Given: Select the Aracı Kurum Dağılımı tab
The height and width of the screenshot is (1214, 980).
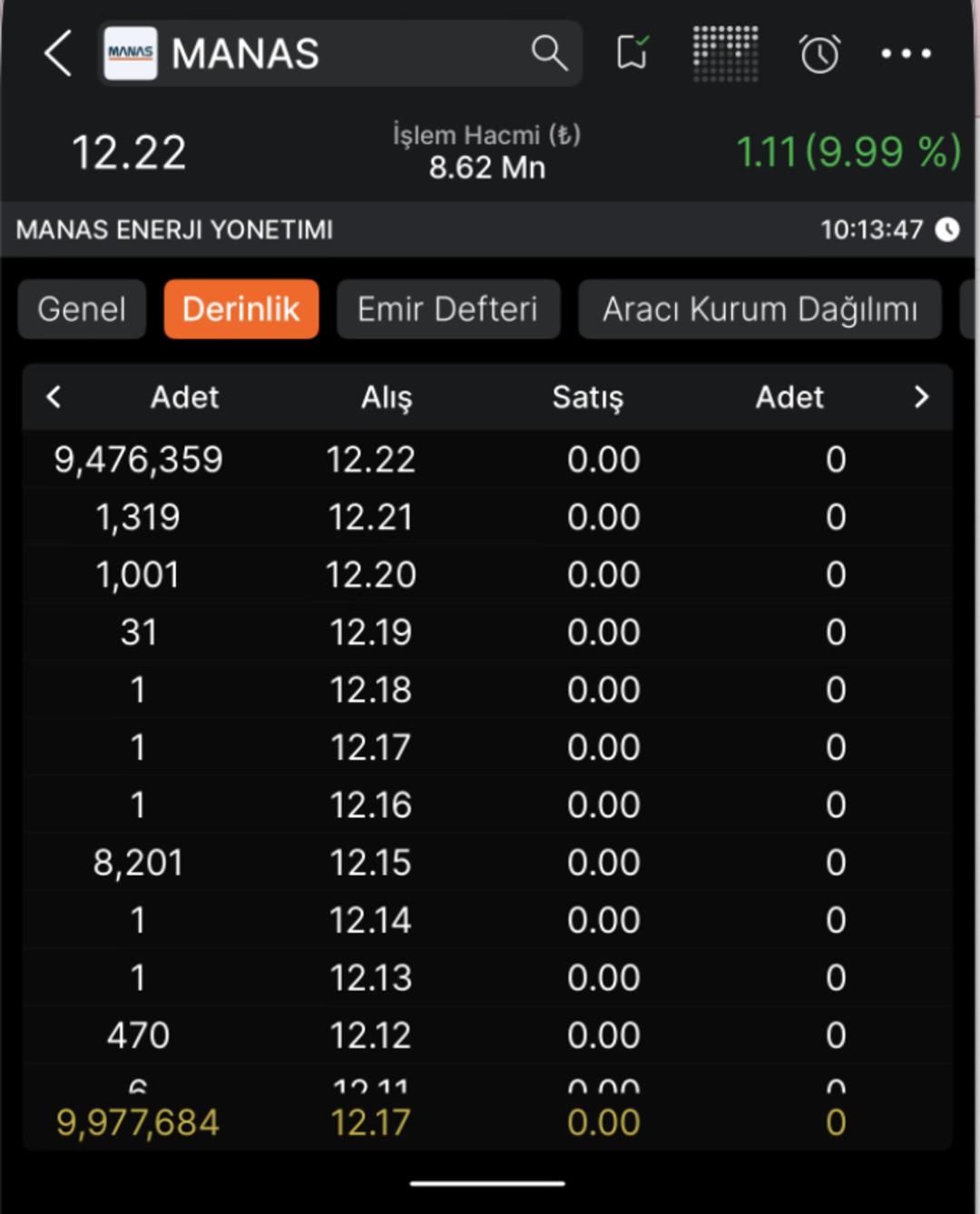Looking at the screenshot, I should (759, 308).
